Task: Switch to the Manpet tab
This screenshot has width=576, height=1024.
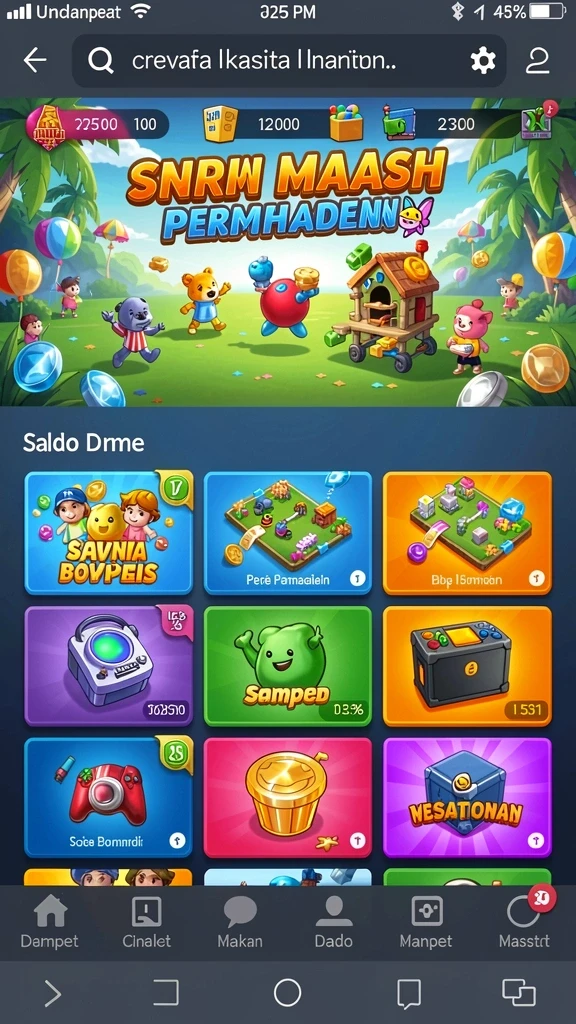Action: coord(426,921)
